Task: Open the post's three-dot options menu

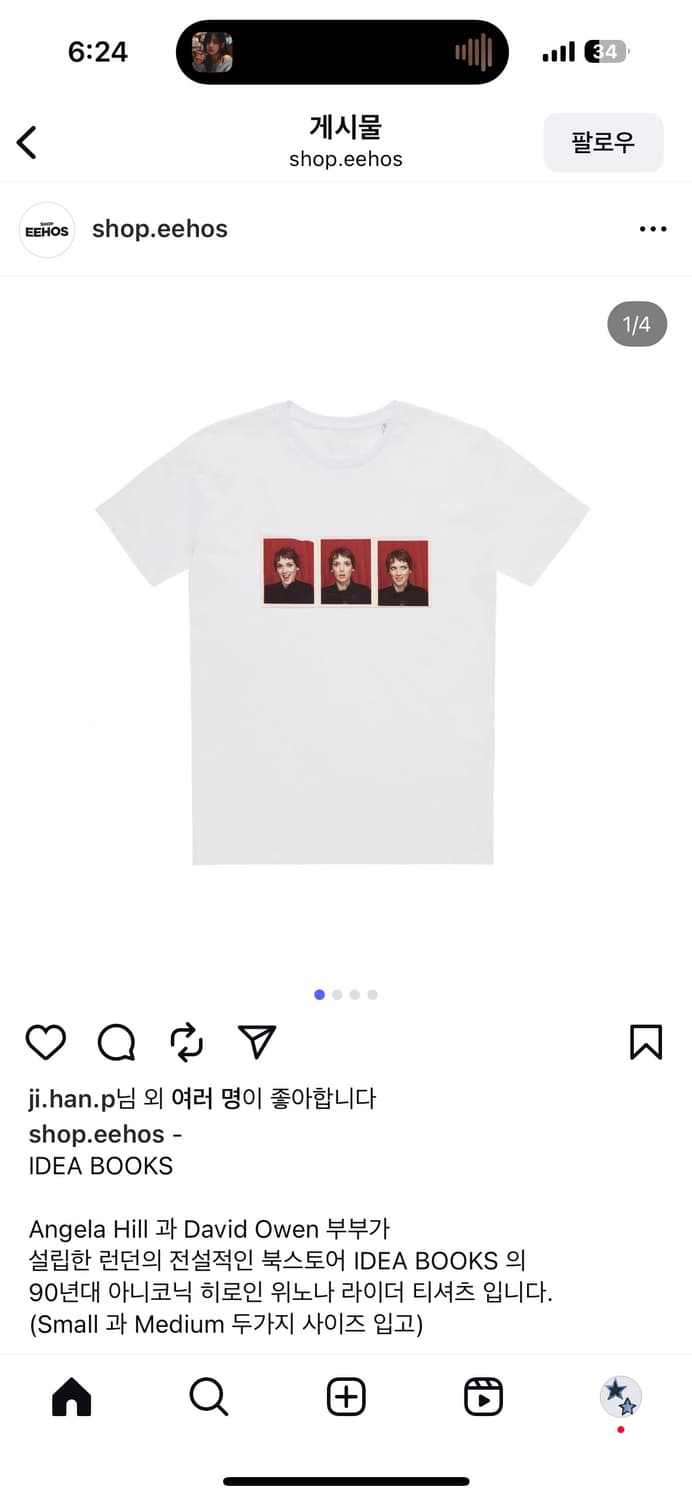Action: tap(652, 229)
